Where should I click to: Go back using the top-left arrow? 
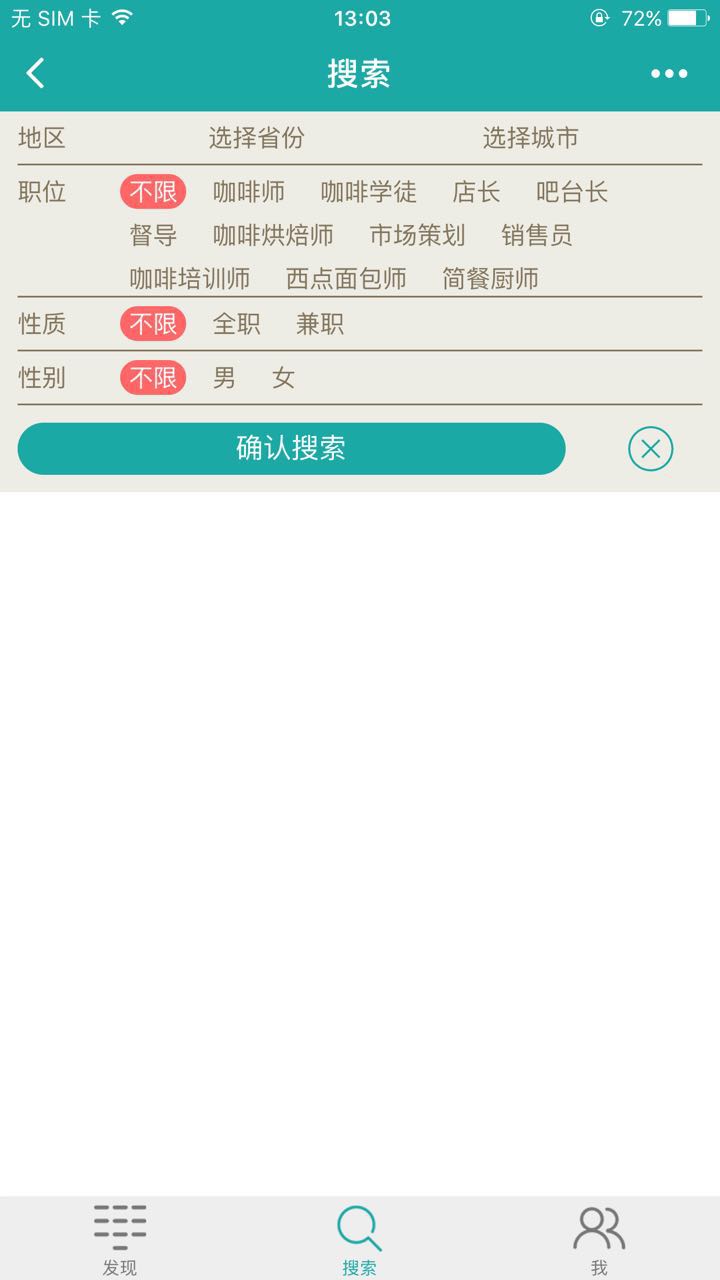[x=36, y=73]
